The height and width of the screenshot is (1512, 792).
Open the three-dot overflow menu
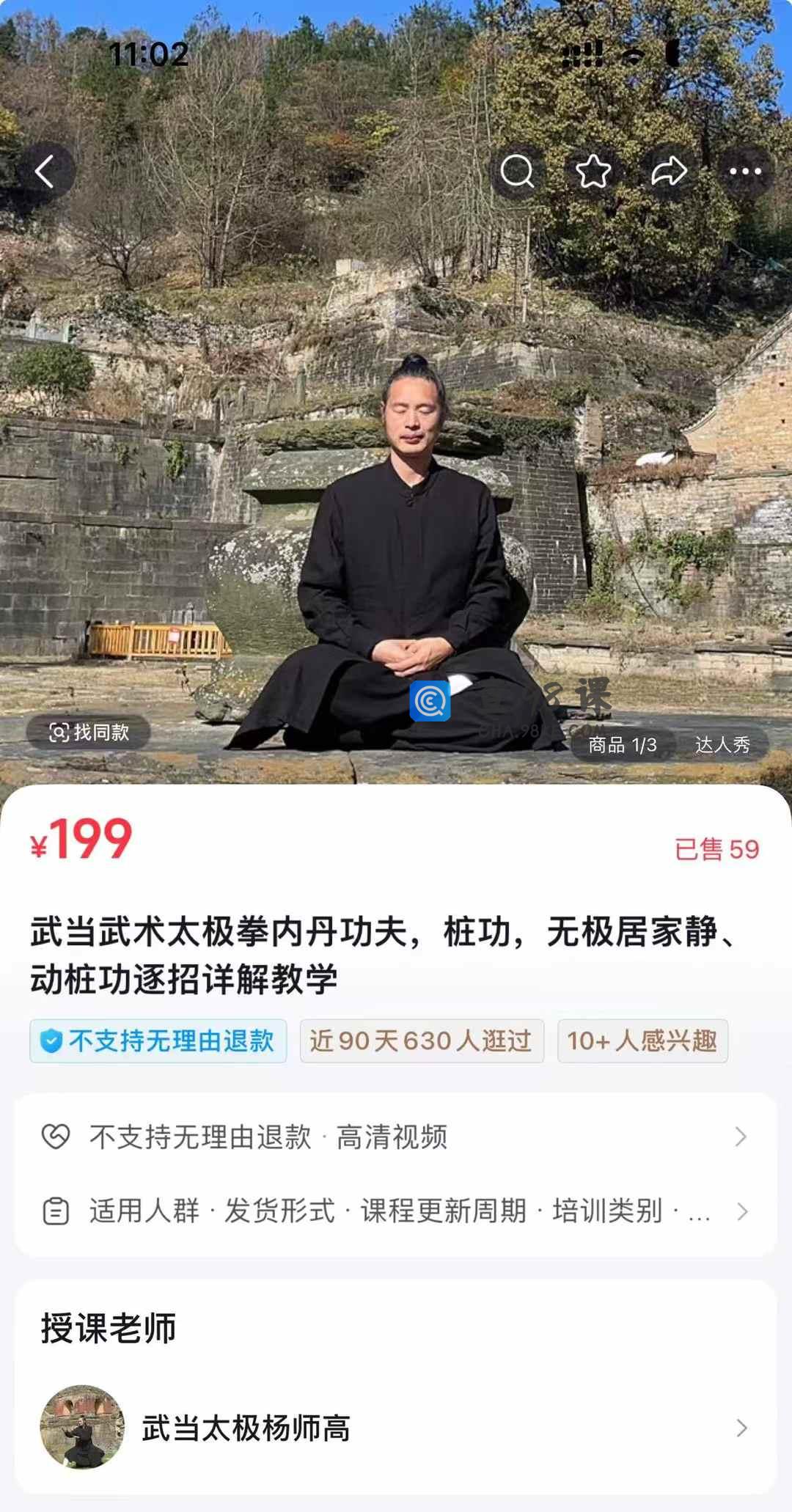[x=745, y=172]
